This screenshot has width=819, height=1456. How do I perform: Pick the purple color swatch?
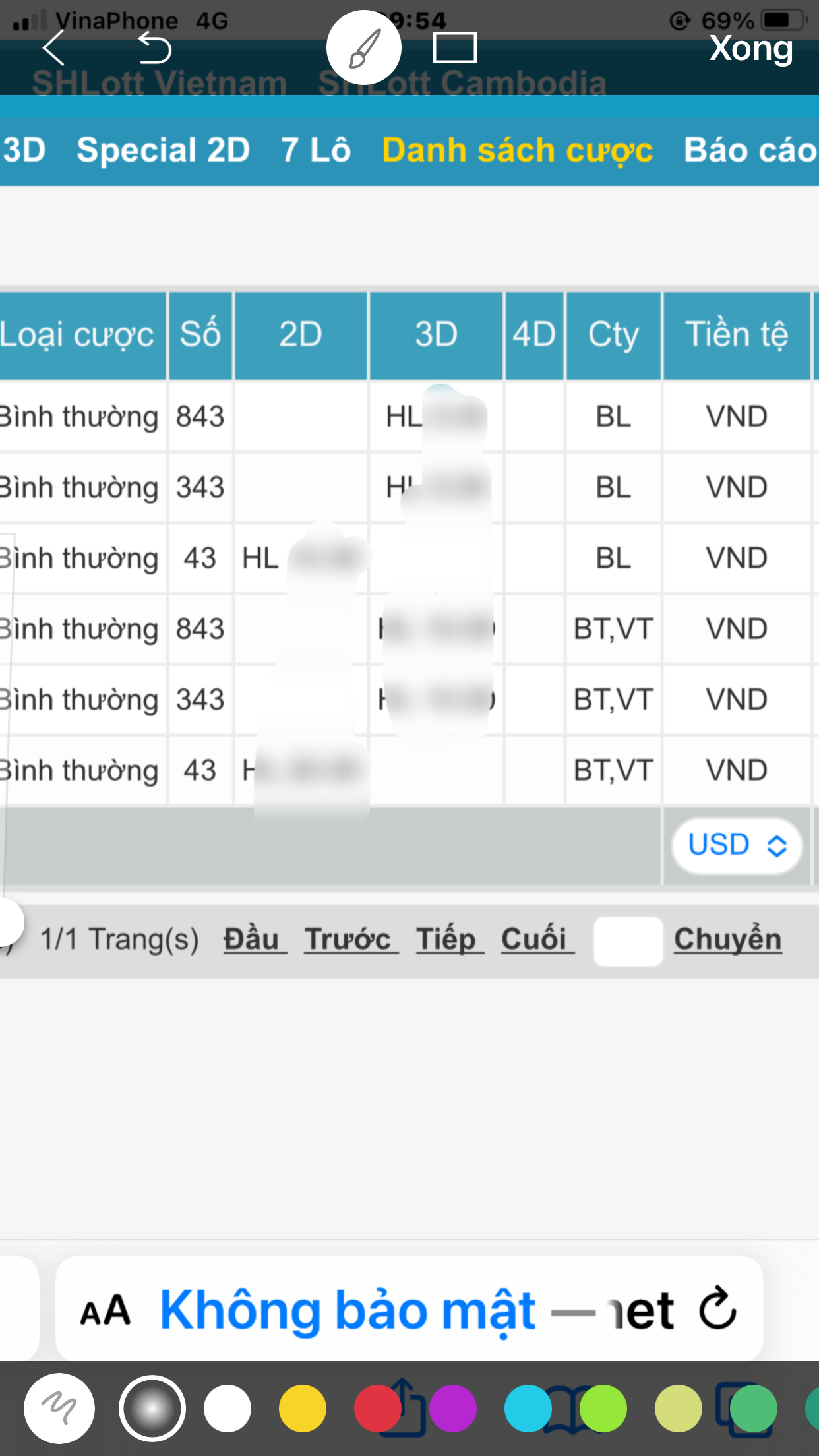point(453,1409)
